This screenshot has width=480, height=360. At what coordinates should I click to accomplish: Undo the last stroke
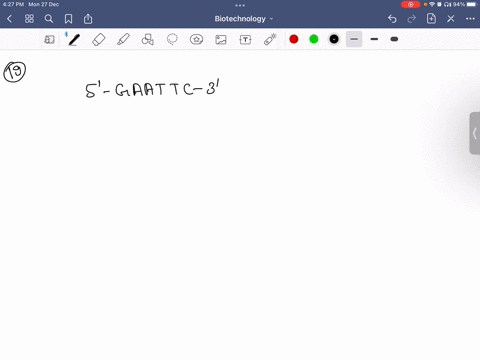tap(392, 19)
